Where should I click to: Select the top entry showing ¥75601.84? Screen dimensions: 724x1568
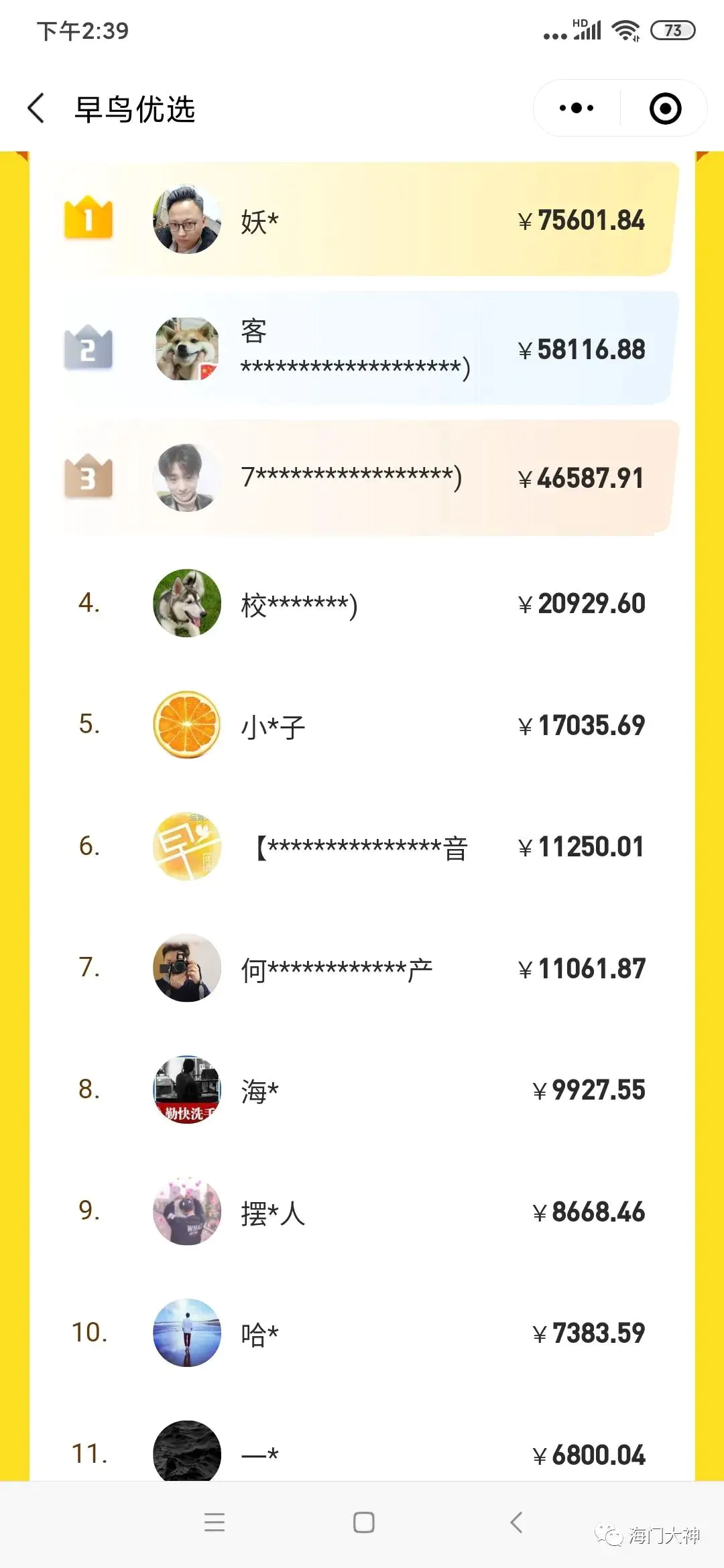pyautogui.click(x=362, y=219)
